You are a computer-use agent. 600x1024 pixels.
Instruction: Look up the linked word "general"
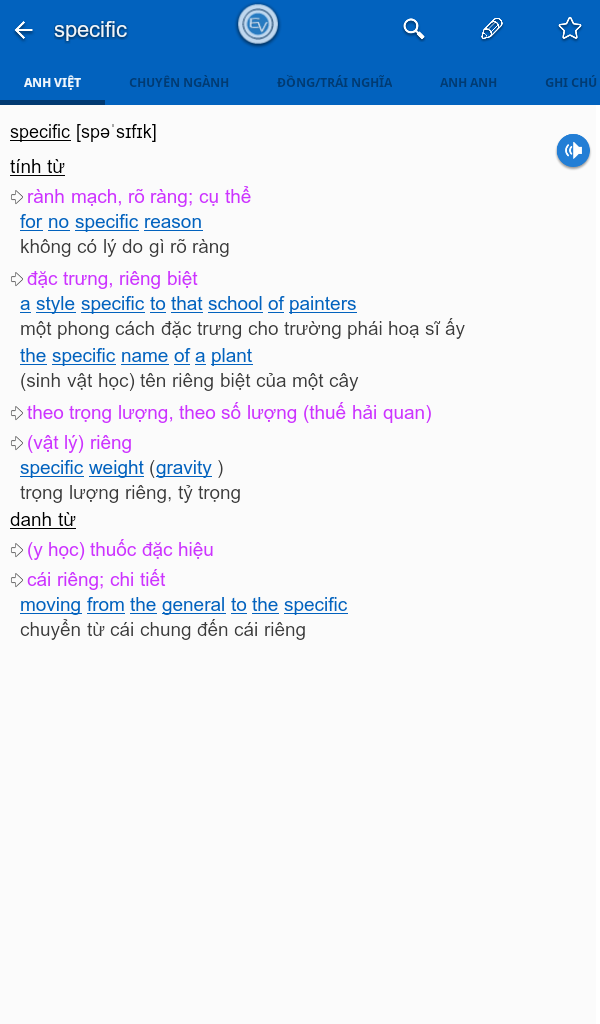click(193, 605)
